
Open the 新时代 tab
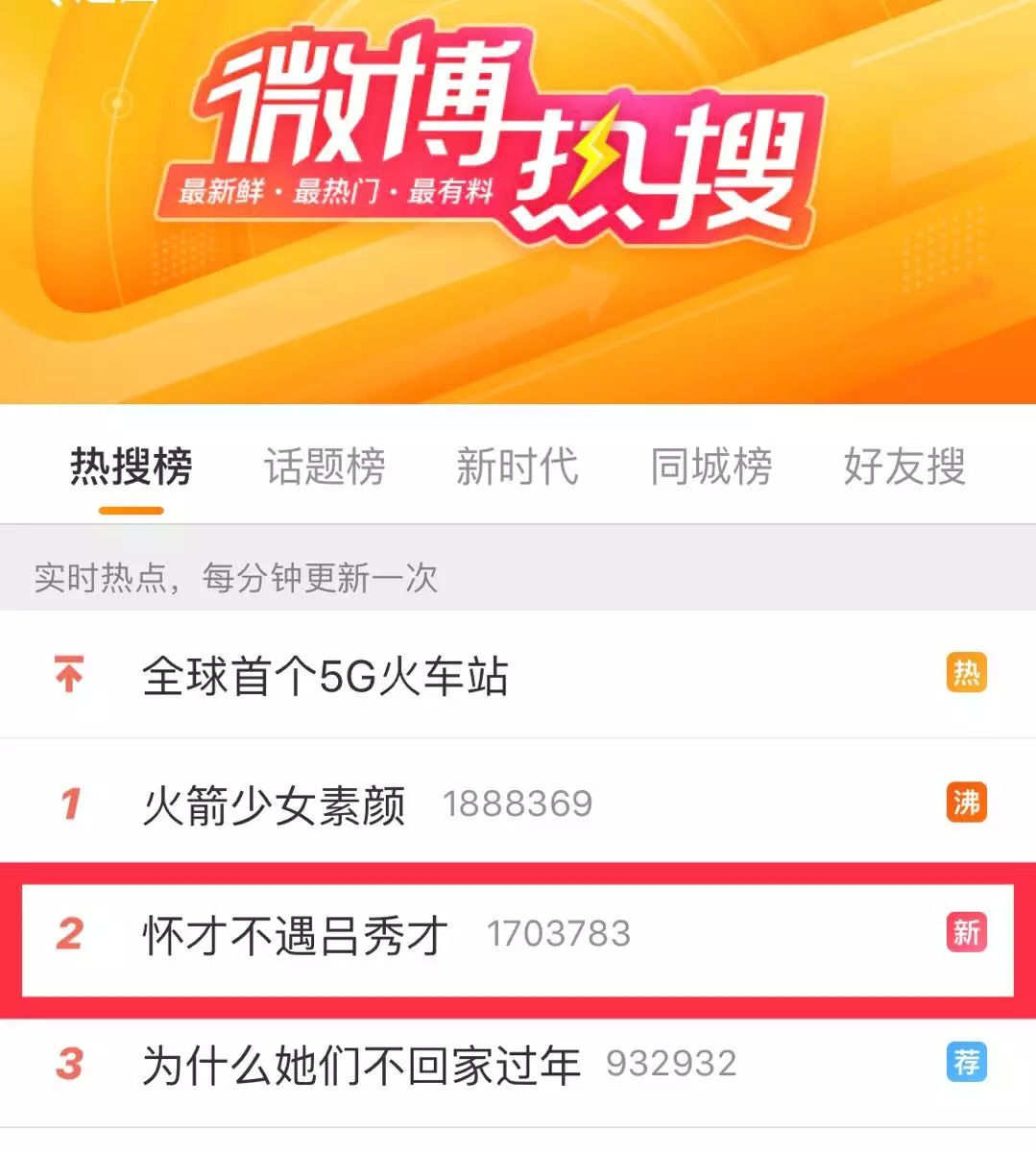click(517, 468)
